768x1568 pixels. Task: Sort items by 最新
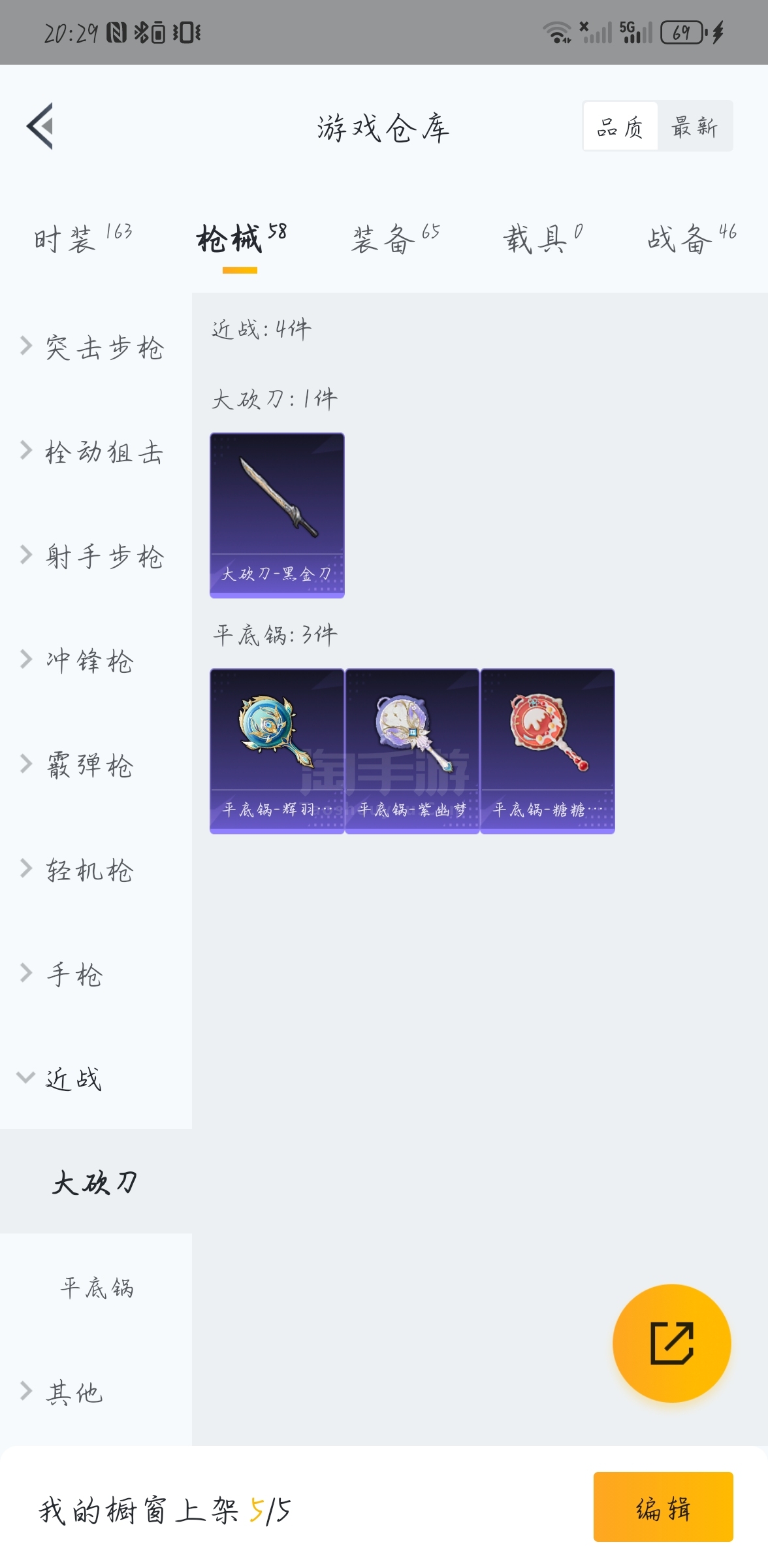point(695,126)
